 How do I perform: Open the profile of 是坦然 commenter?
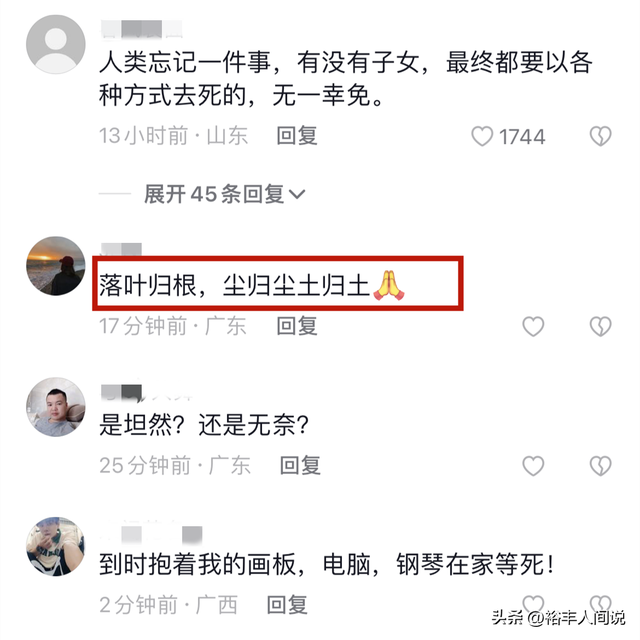53,407
